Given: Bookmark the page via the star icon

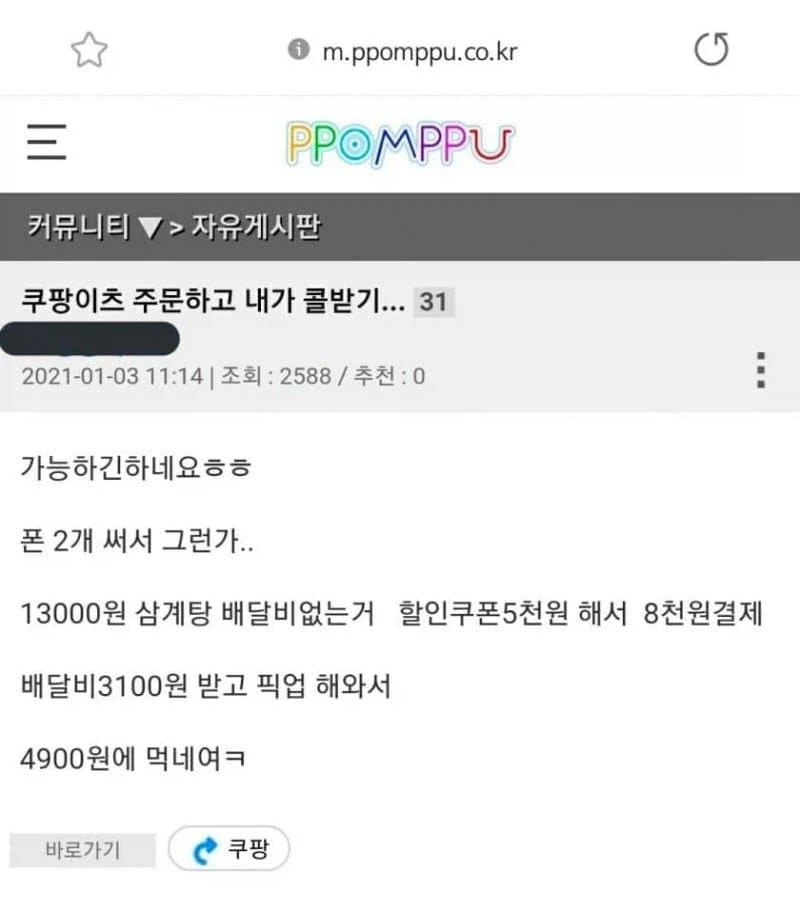Looking at the screenshot, I should point(90,47).
